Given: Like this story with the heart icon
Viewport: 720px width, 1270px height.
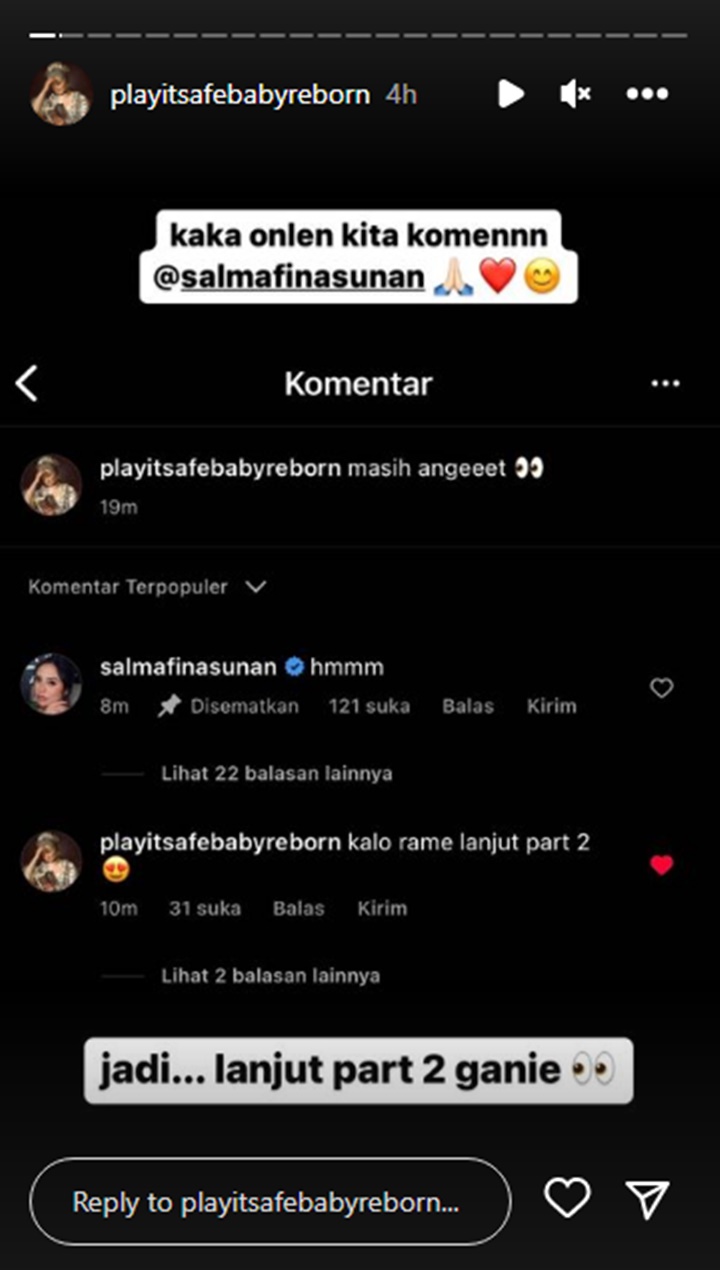Looking at the screenshot, I should [x=567, y=1198].
